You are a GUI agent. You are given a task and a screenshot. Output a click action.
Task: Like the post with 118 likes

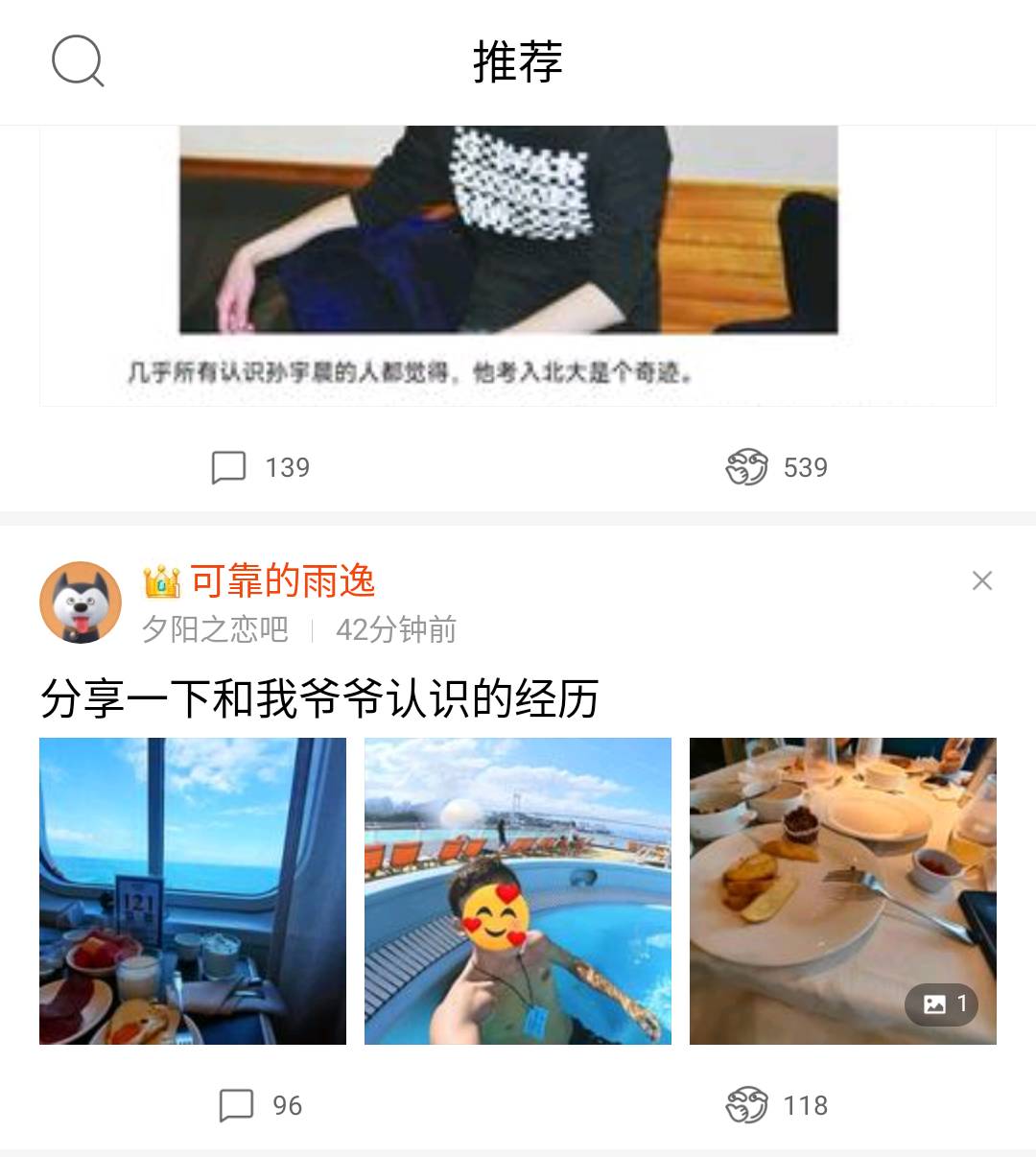pyautogui.click(x=777, y=1105)
